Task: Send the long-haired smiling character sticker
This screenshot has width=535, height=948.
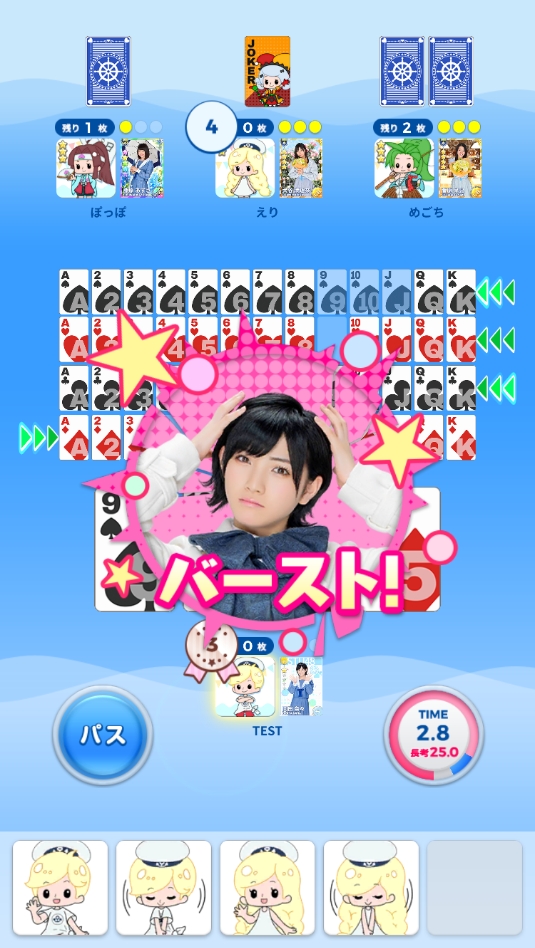Action: (267, 887)
